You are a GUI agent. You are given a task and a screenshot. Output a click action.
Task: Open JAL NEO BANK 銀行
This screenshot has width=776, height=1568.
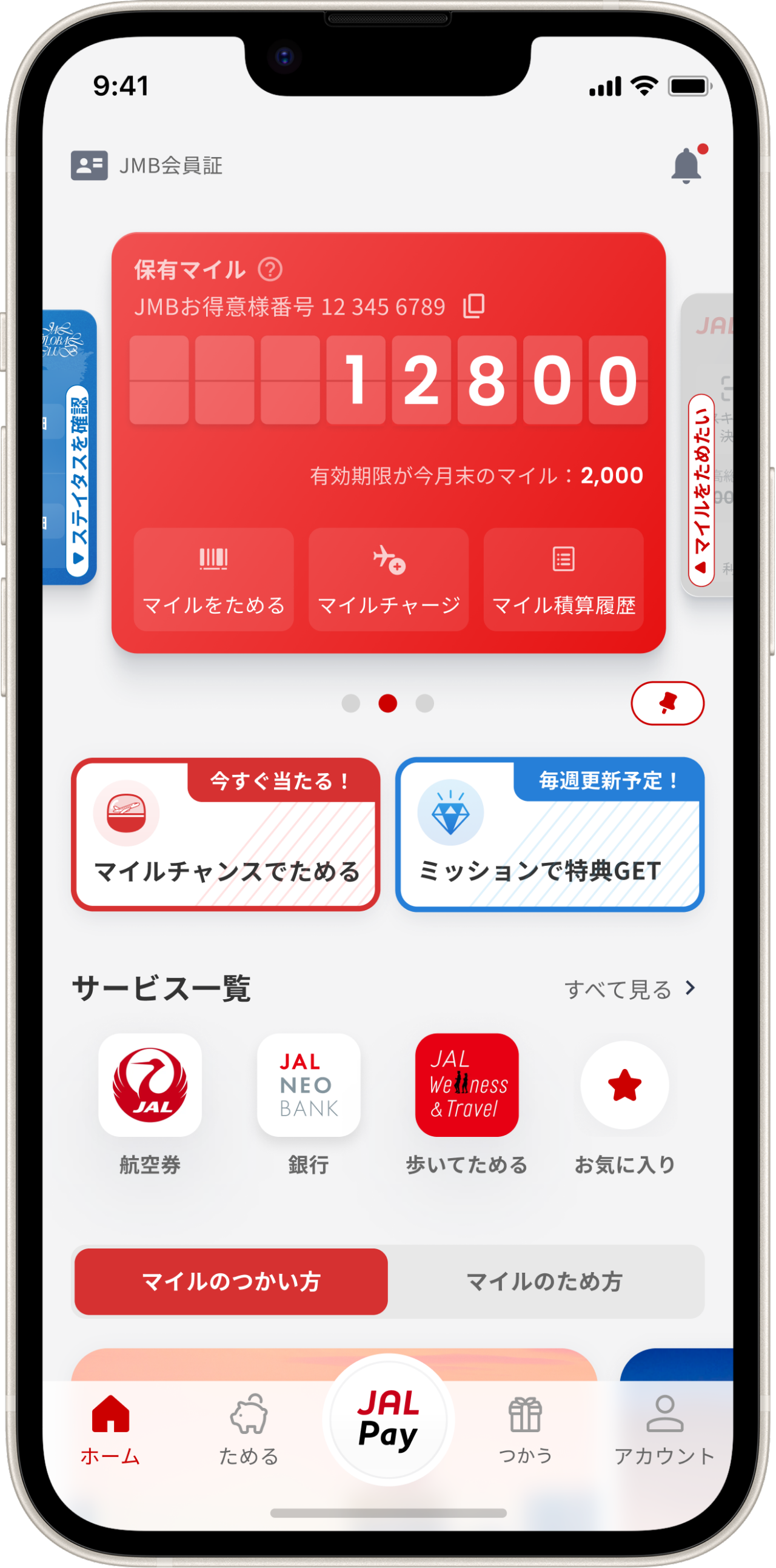click(309, 1085)
